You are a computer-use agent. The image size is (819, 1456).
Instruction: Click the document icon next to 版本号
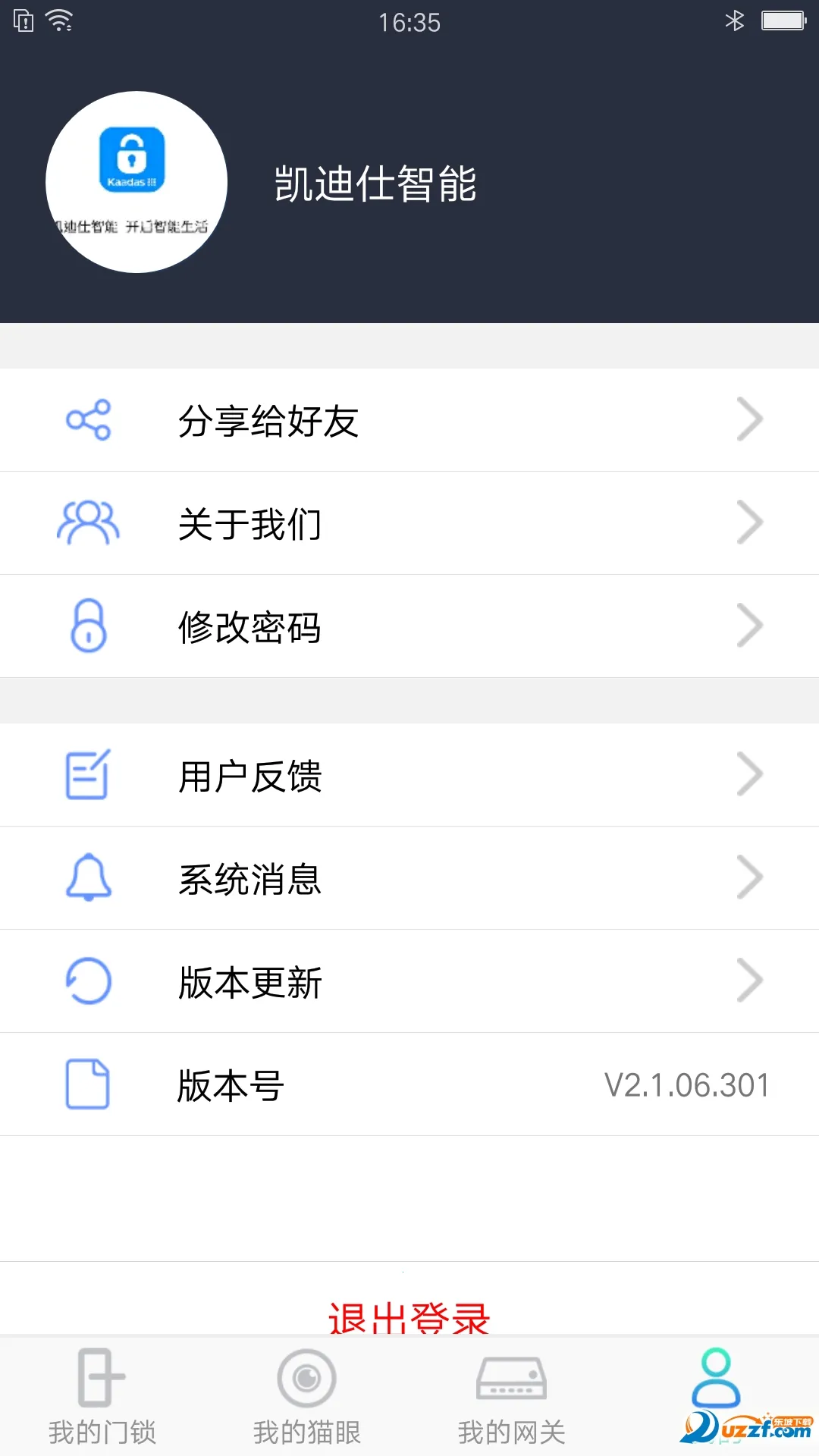(x=86, y=1084)
